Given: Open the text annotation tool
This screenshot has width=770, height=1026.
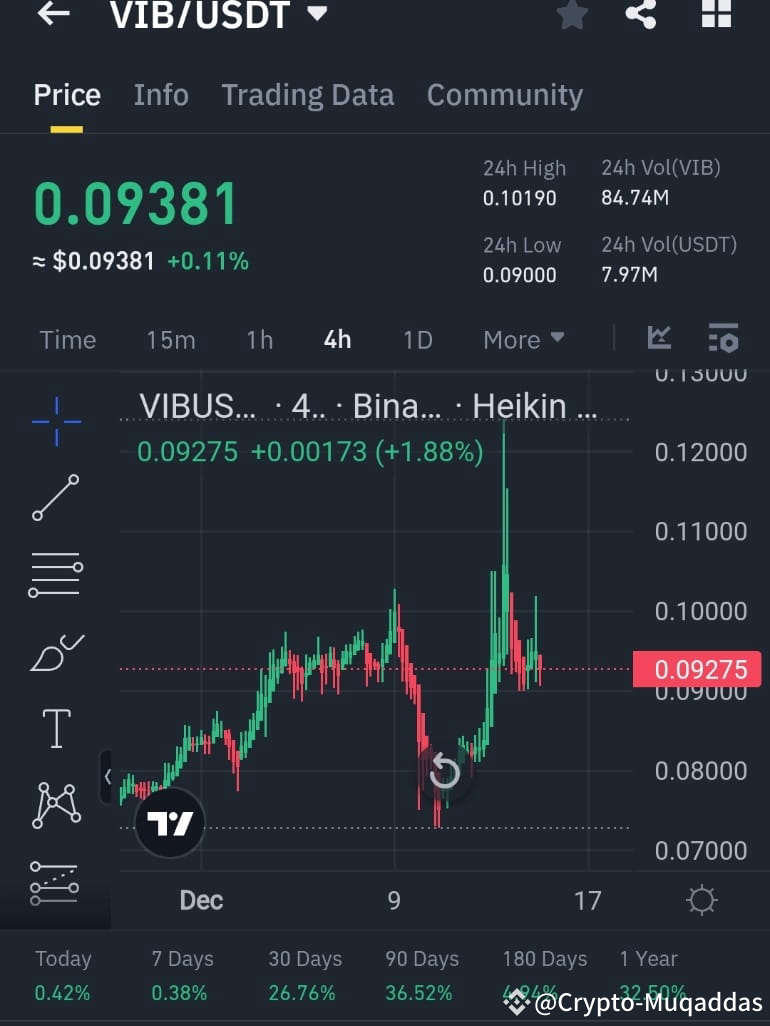Looking at the screenshot, I should point(55,728).
